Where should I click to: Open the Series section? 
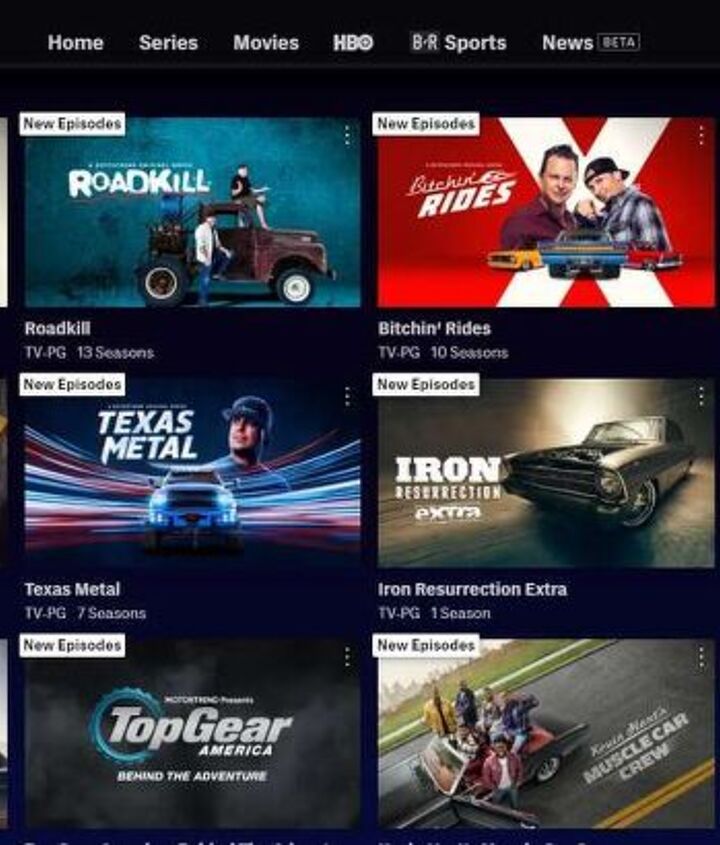(169, 43)
